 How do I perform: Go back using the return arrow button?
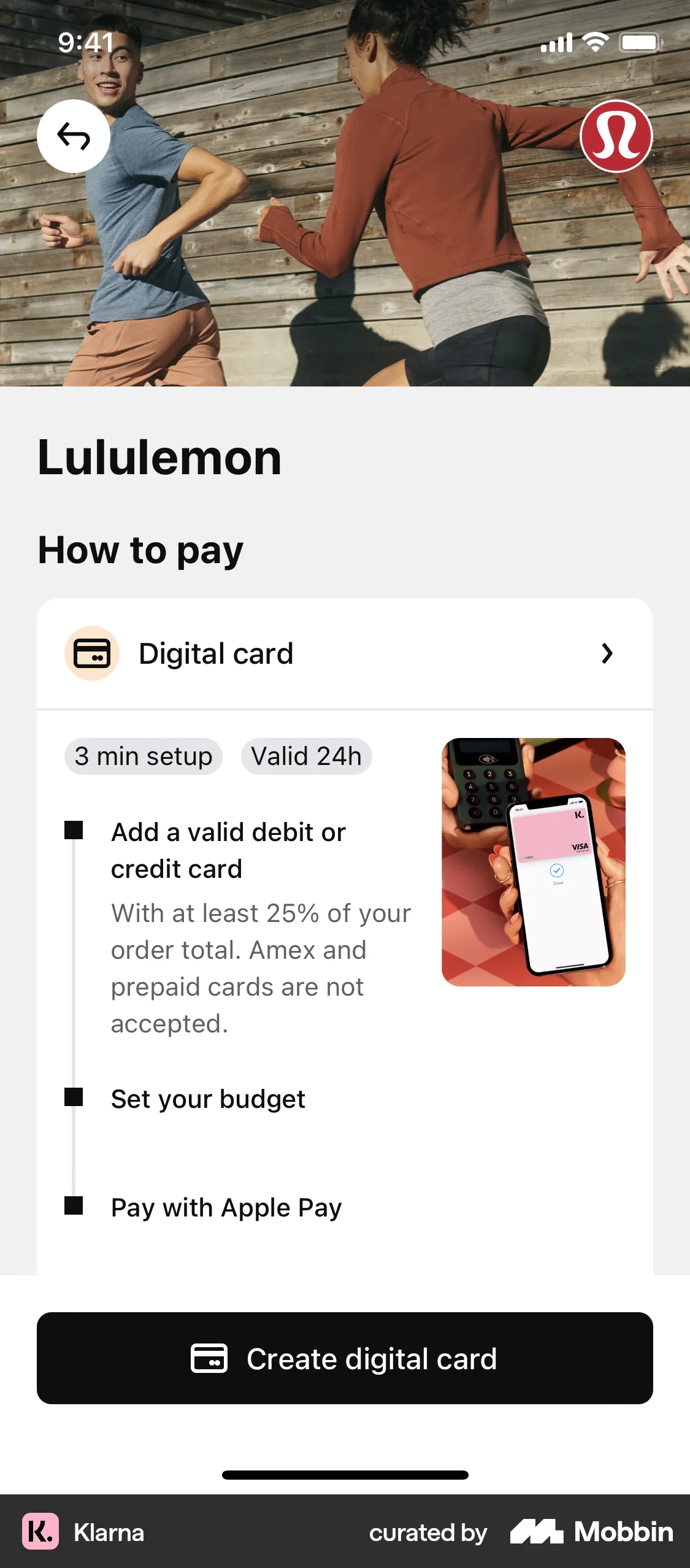[74, 136]
